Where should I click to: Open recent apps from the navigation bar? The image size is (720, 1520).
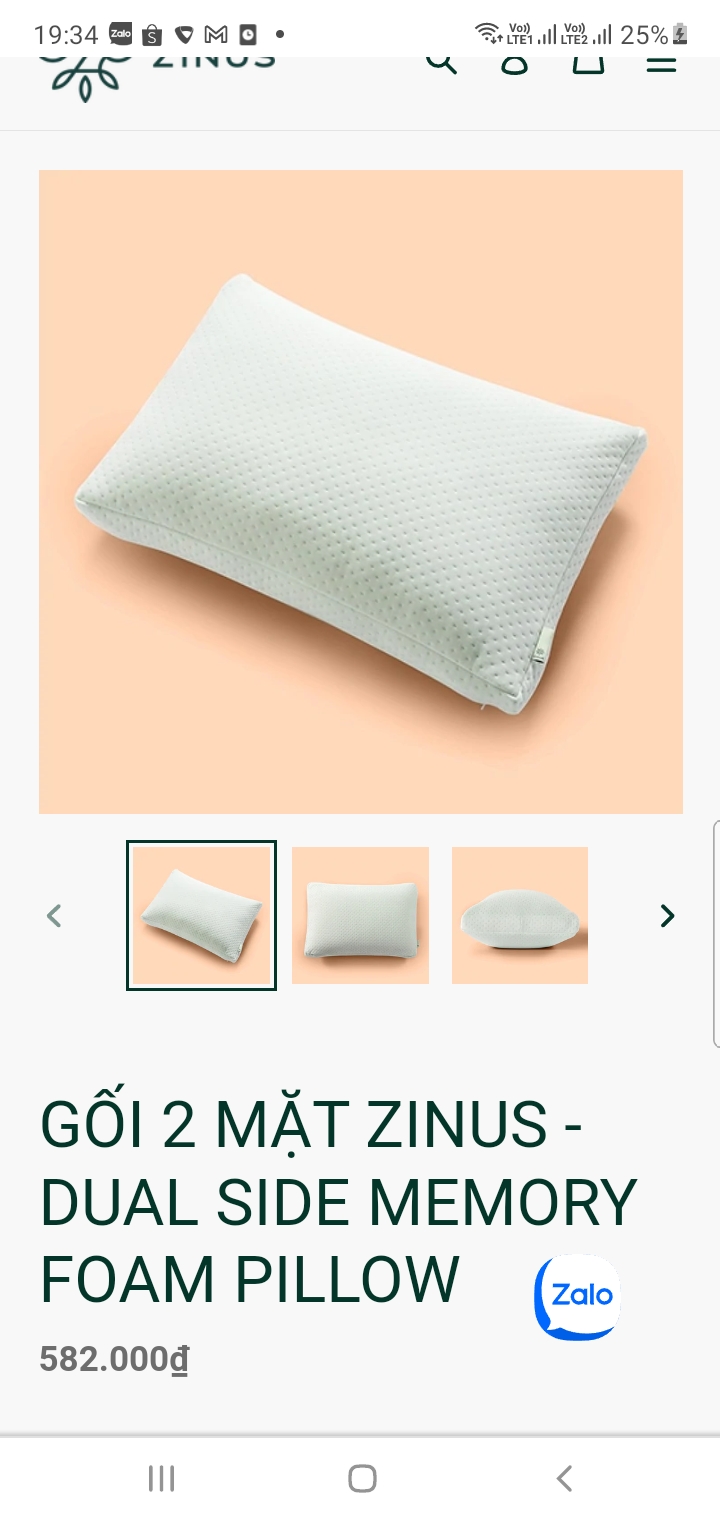(161, 1478)
